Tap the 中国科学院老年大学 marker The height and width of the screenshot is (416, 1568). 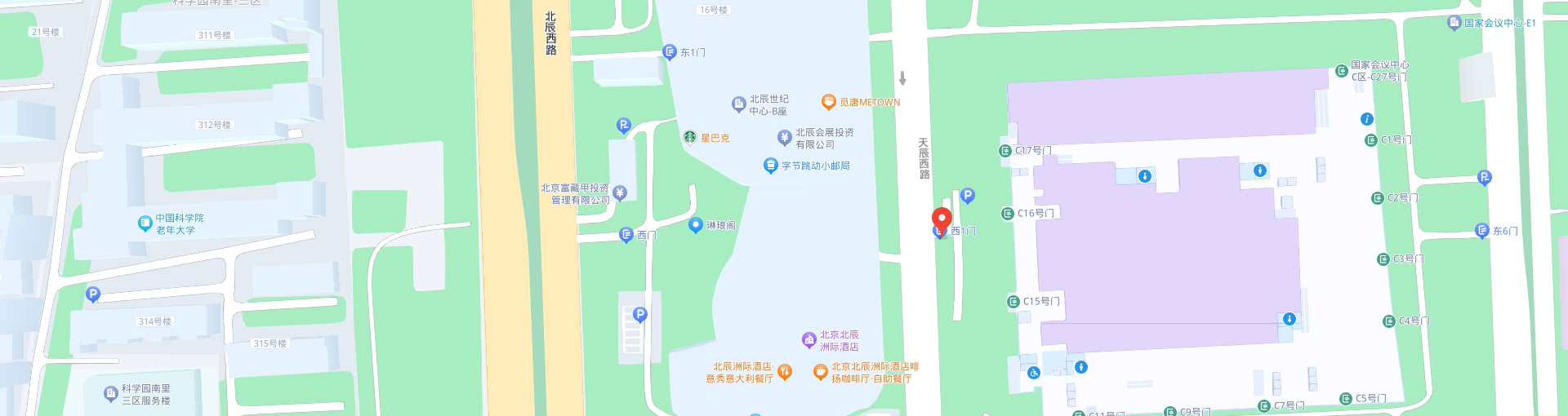pos(145,223)
